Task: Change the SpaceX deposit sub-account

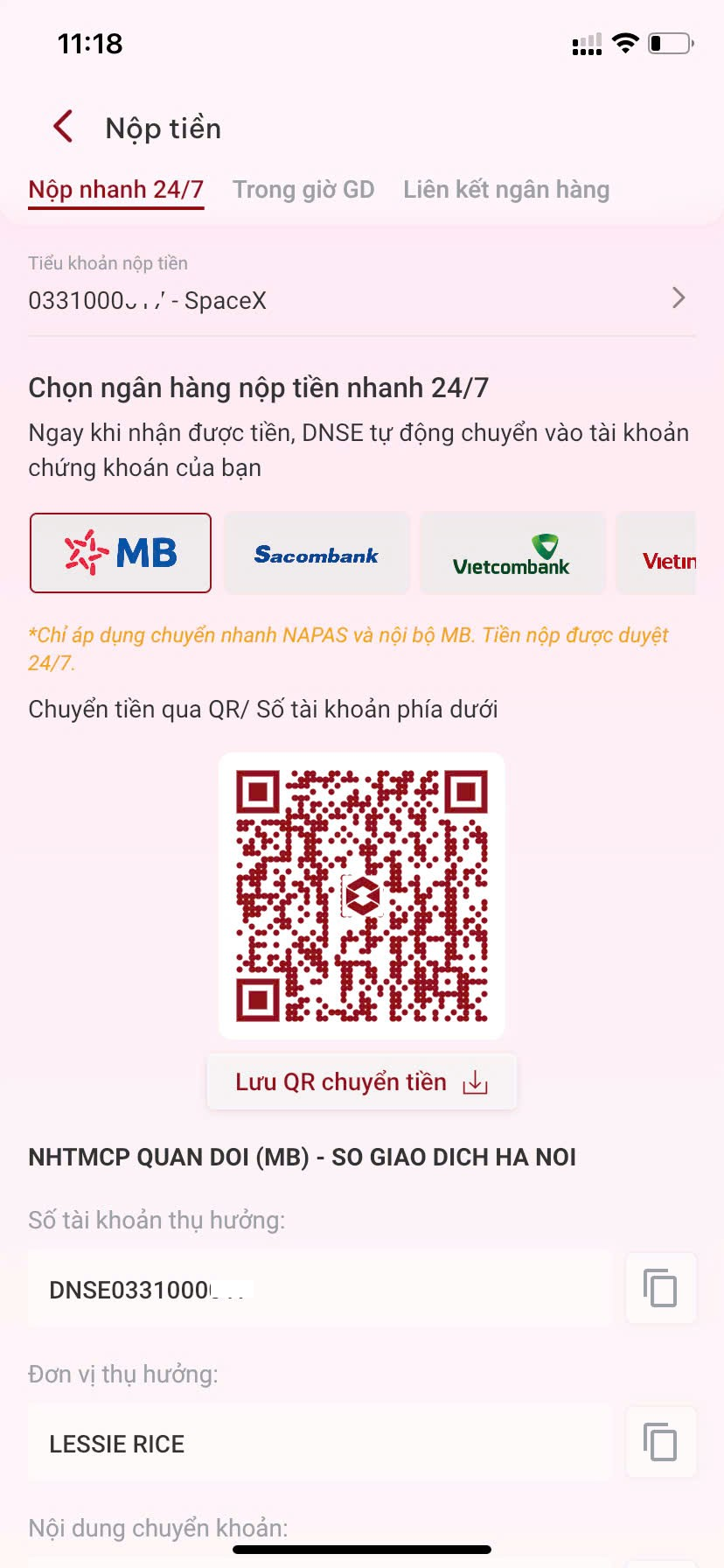Action: click(x=362, y=299)
